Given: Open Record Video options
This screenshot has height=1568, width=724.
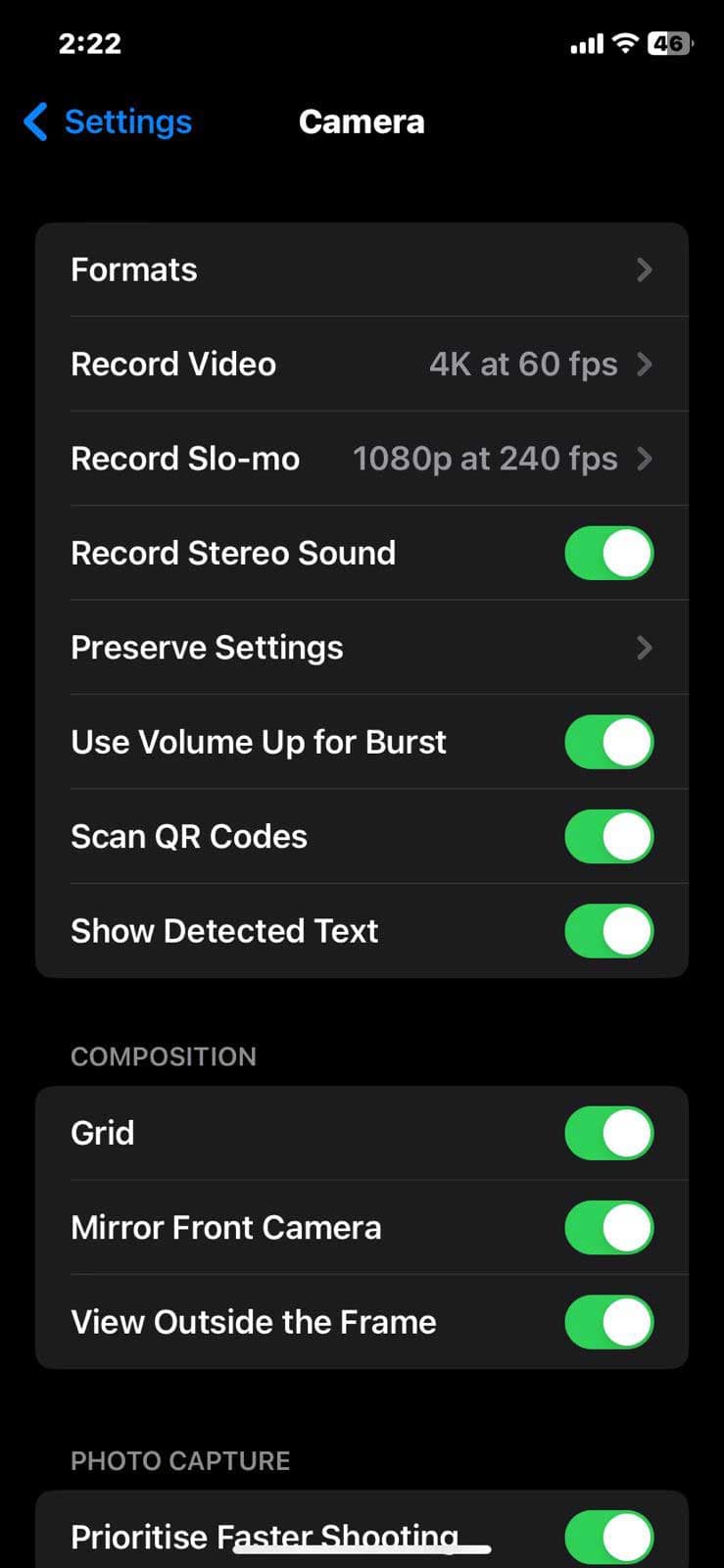Looking at the screenshot, I should [362, 365].
